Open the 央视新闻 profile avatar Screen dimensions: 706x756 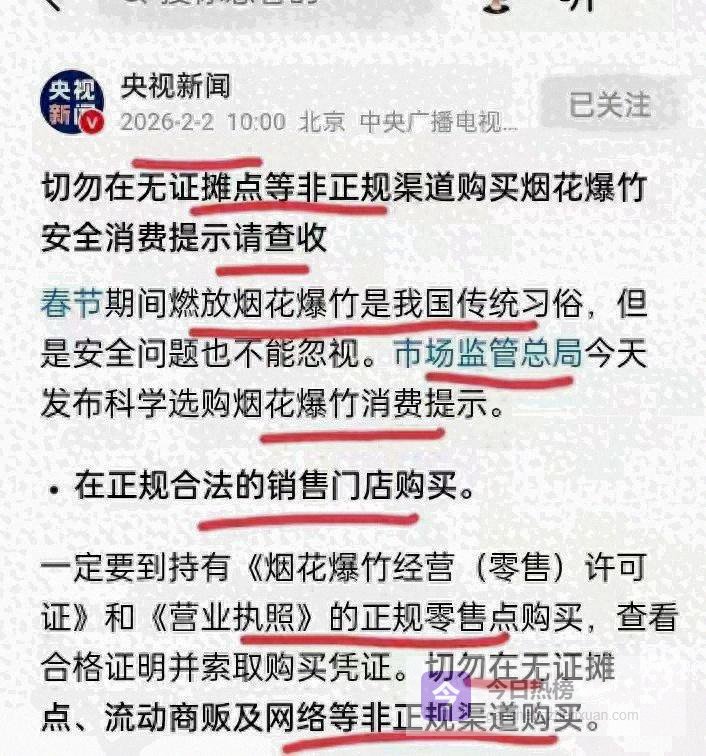pyautogui.click(x=72, y=103)
